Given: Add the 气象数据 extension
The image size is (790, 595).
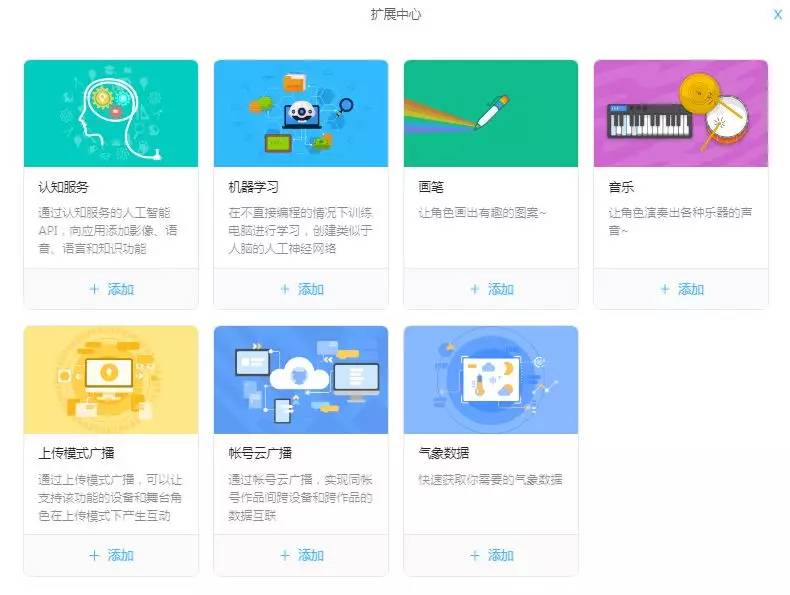Looking at the screenshot, I should click(491, 555).
